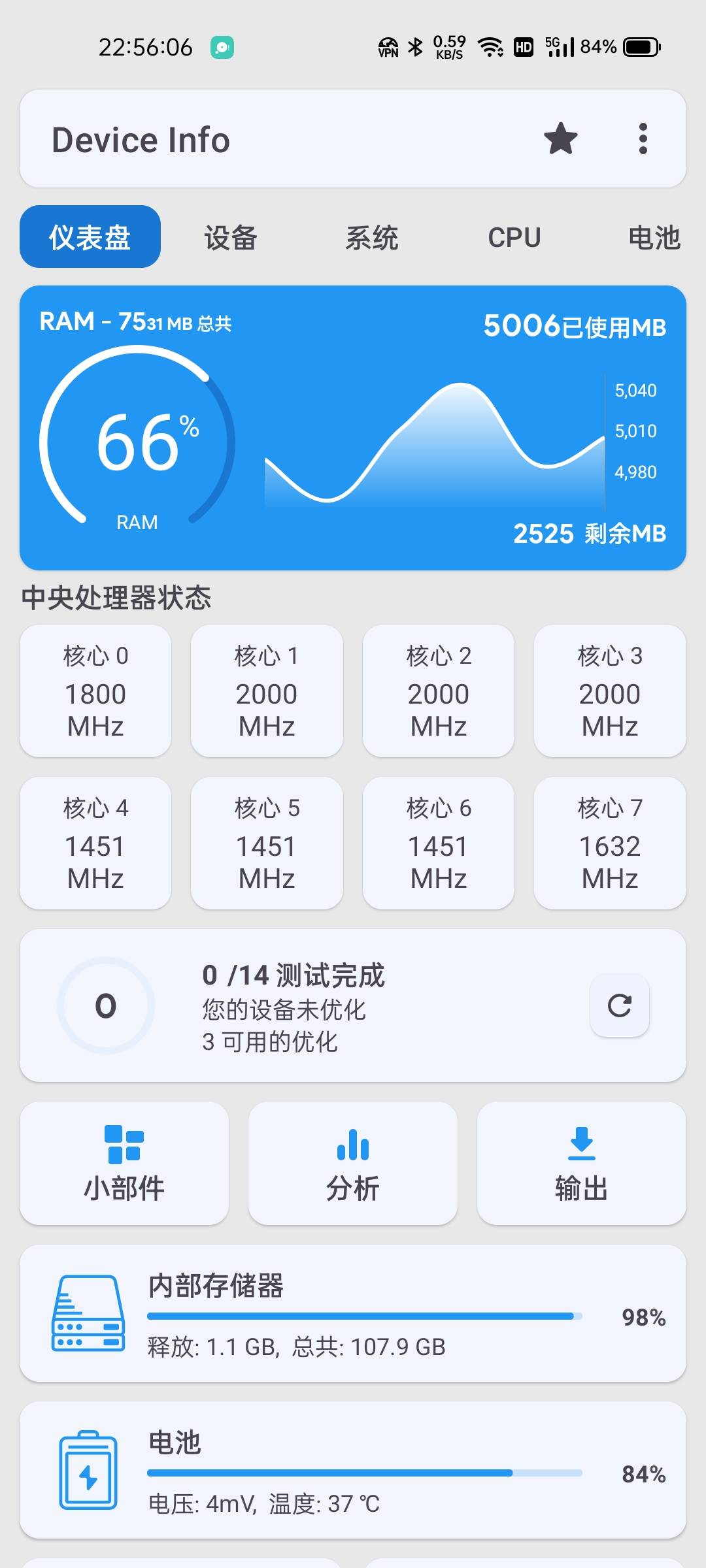The height and width of the screenshot is (1568, 706).
Task: Tap the internal storage 98% progress bar
Action: (363, 1315)
